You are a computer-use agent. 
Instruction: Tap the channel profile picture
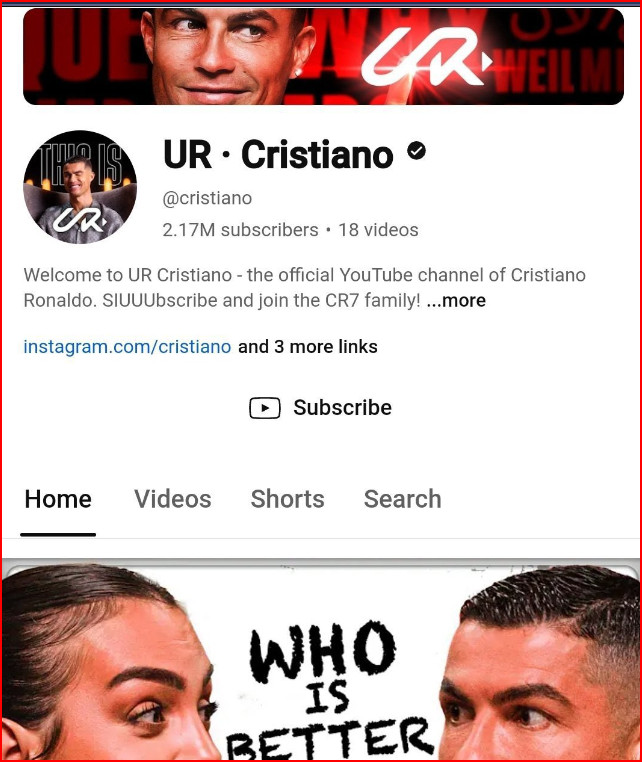(80, 187)
